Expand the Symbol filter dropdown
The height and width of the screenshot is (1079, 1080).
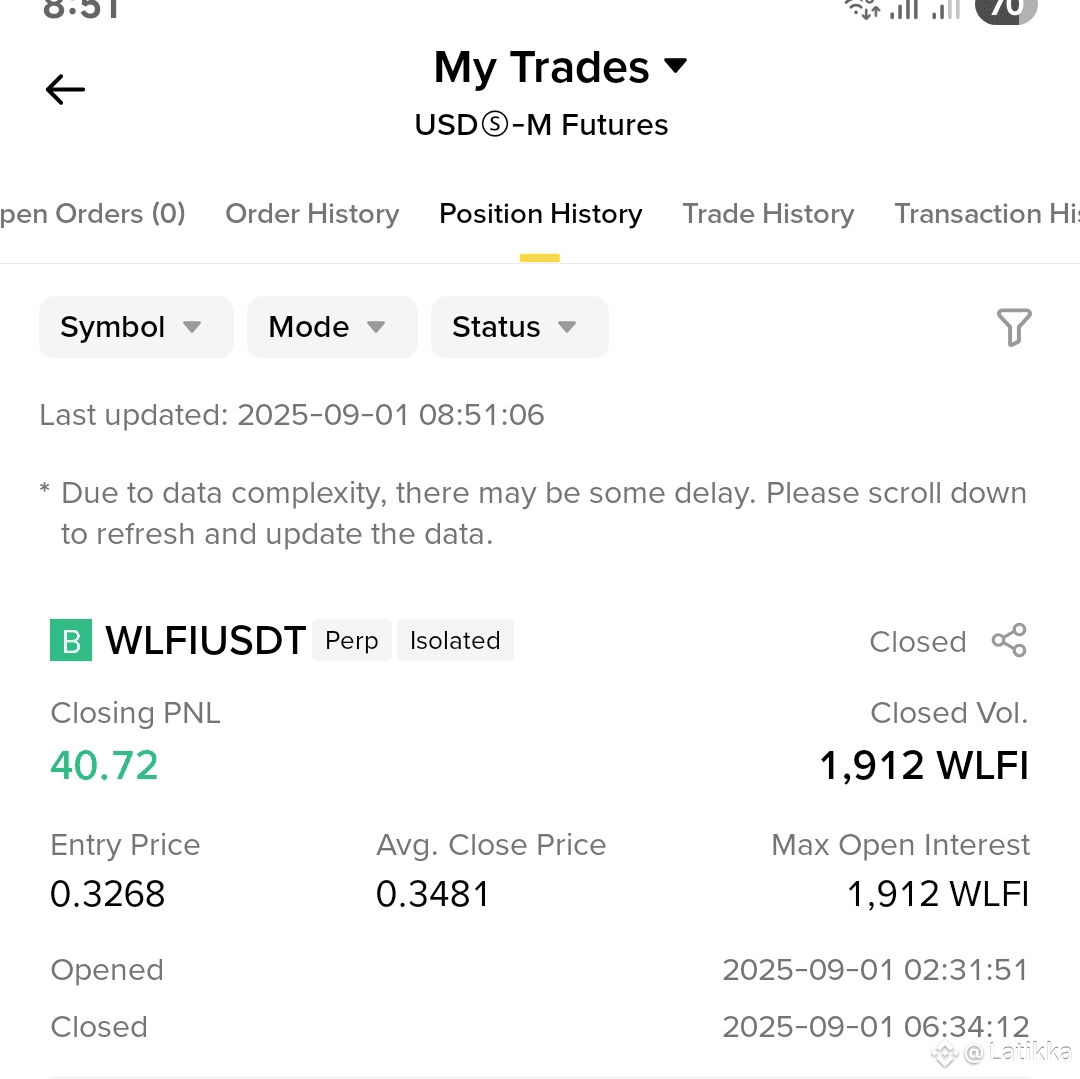(136, 327)
